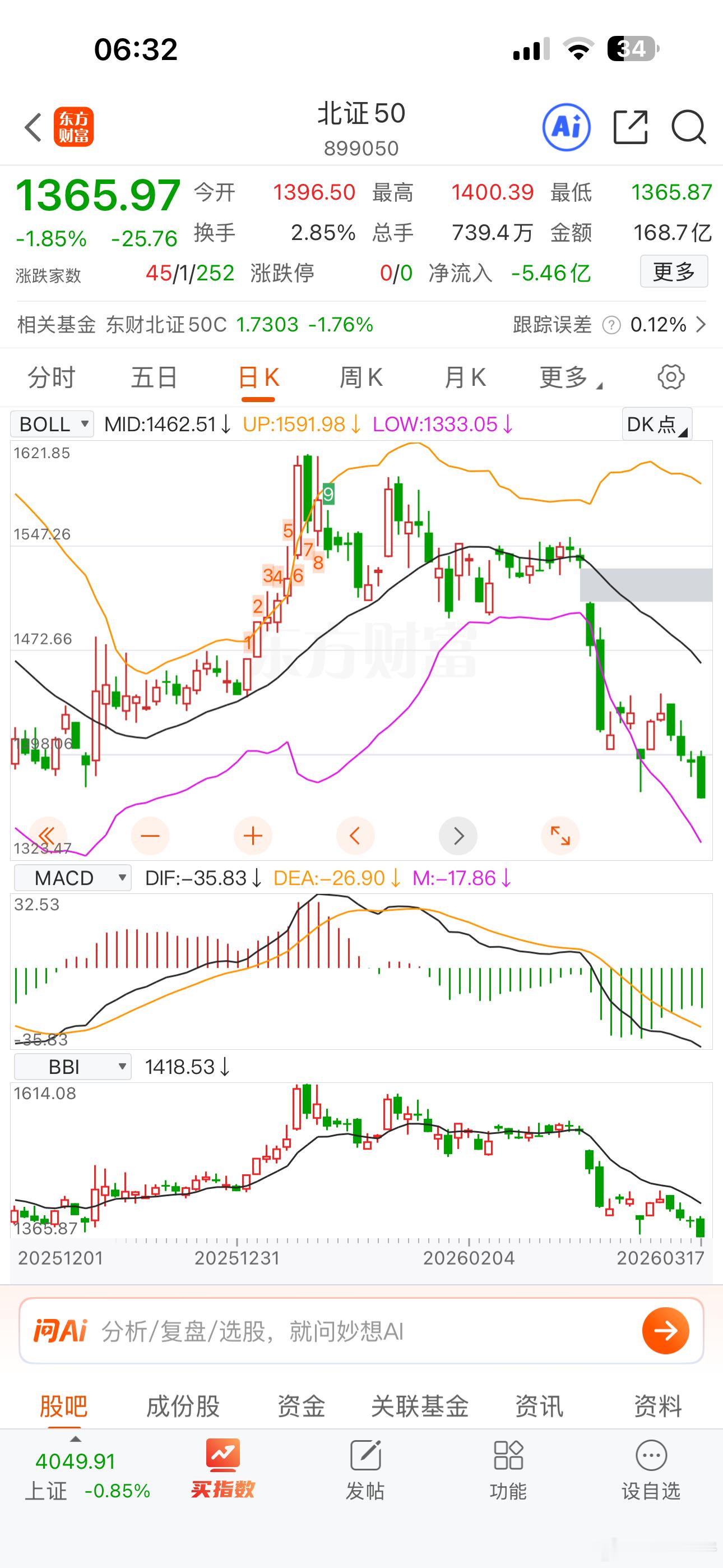Open the Ai assistant icon
The width and height of the screenshot is (723, 1568).
(566, 127)
